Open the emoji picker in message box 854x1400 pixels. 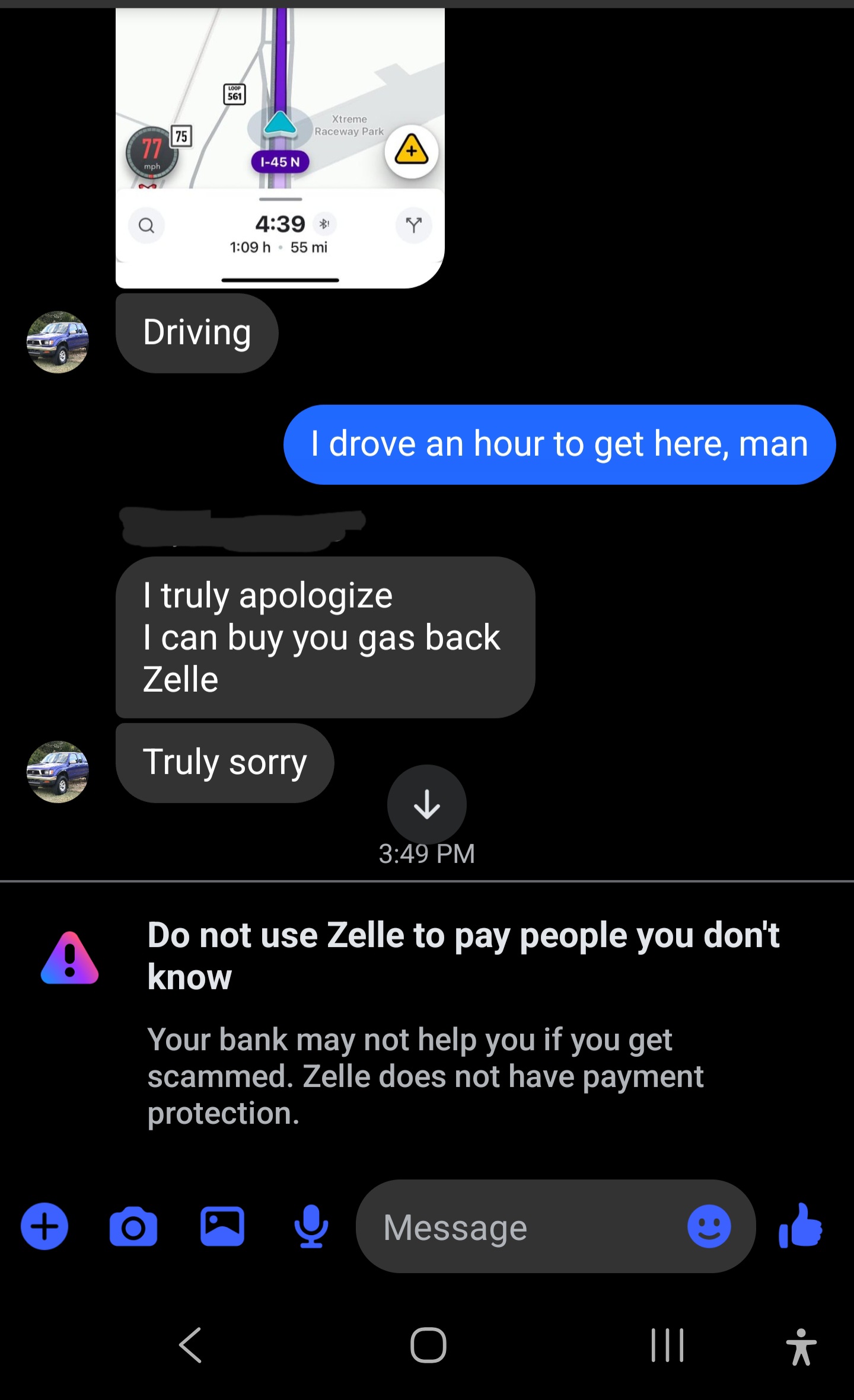coord(709,1226)
